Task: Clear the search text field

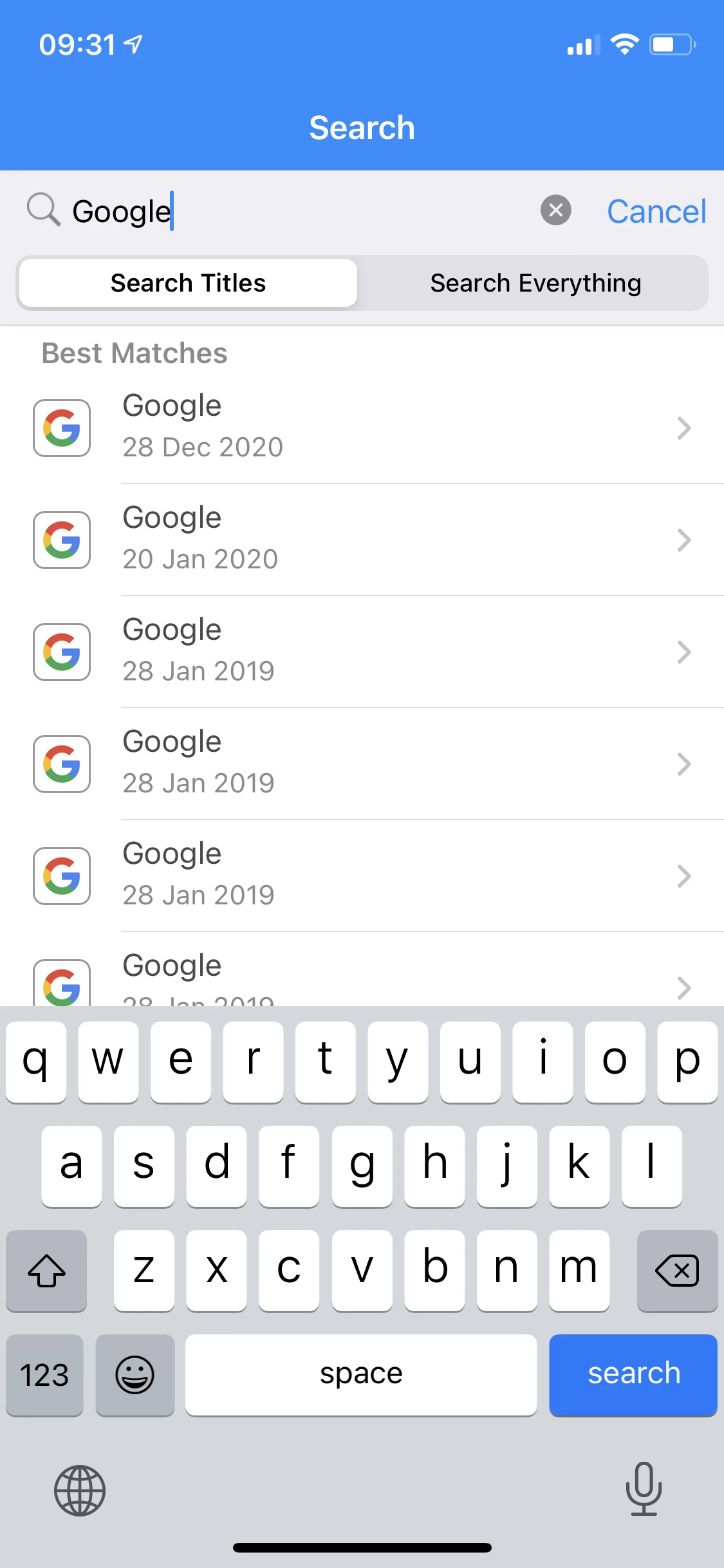Action: 556,210
